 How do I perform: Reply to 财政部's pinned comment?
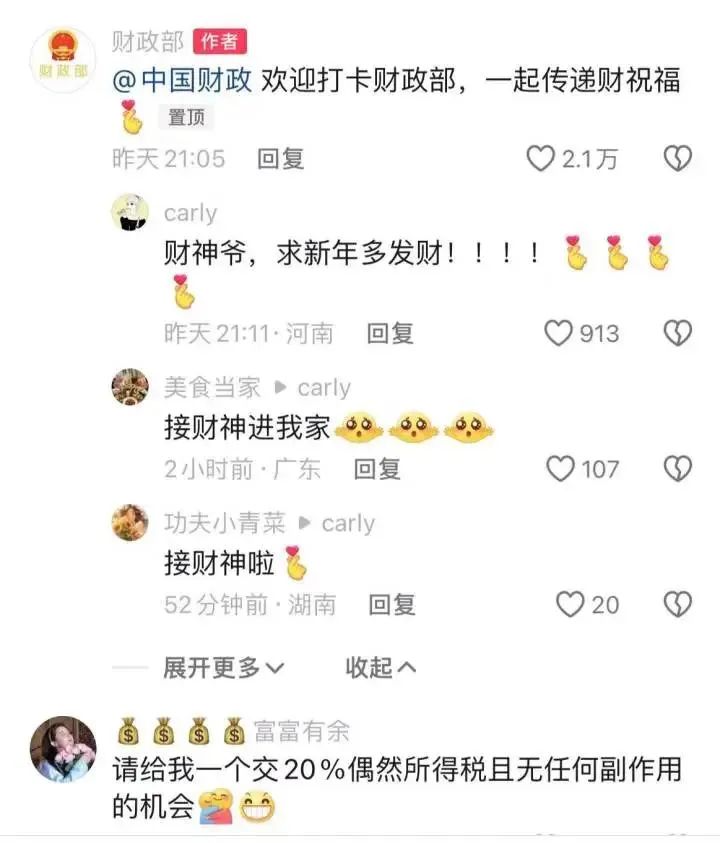[x=281, y=158]
